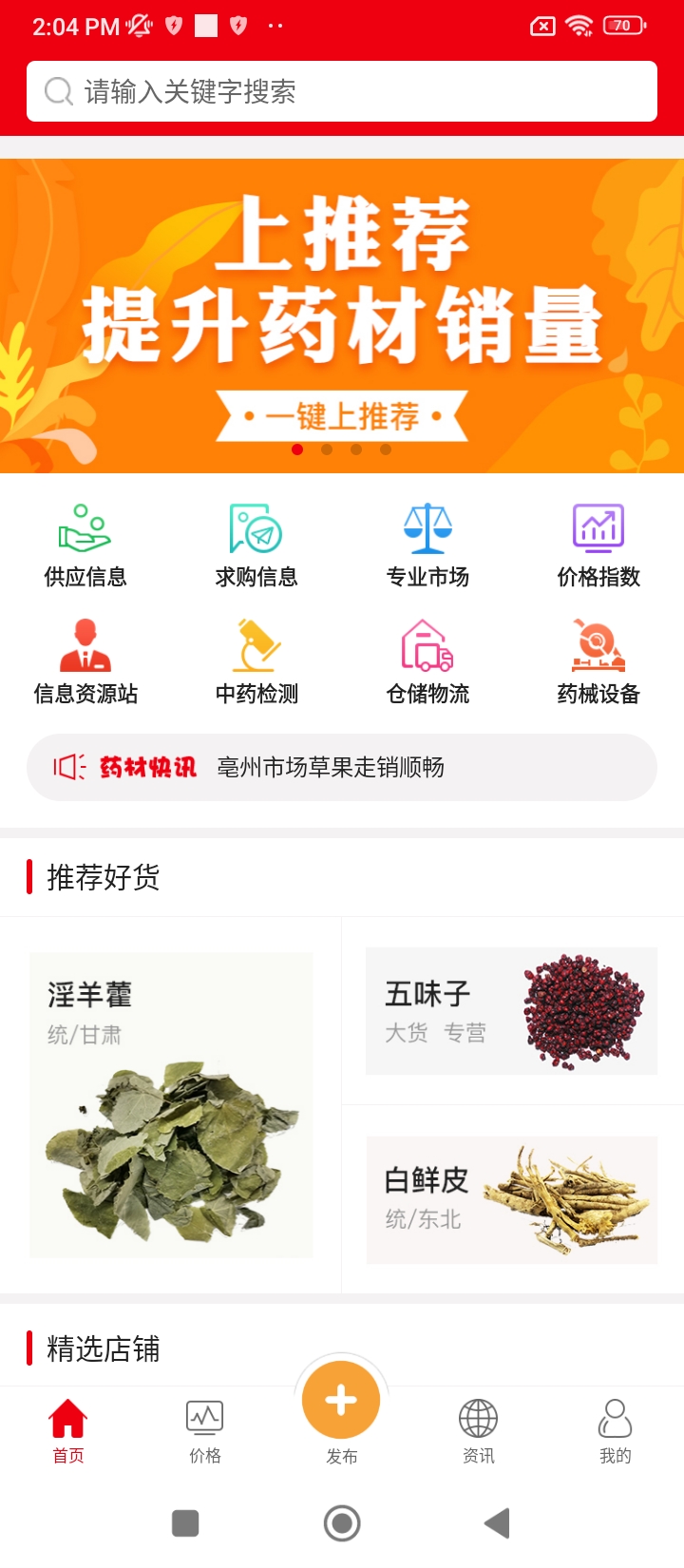Switch to the 价格 tab
Screen dimensions: 684x1568
click(205, 1431)
